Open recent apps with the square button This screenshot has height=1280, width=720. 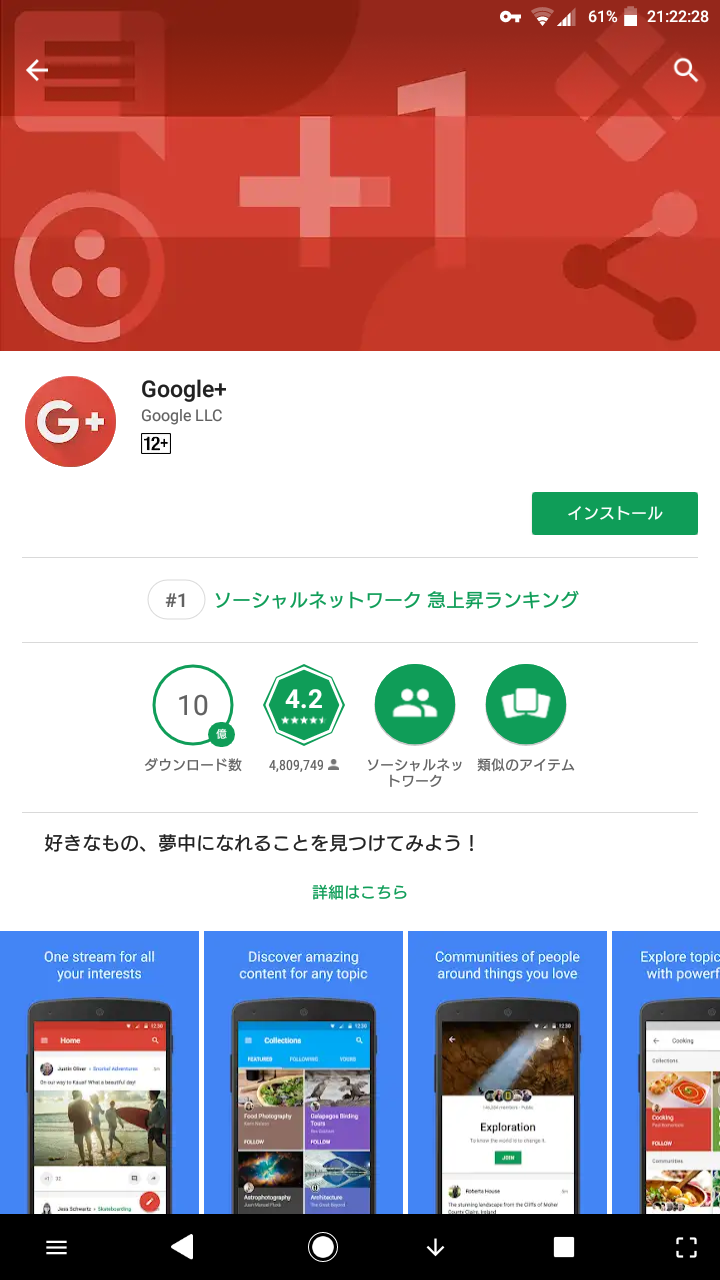[564, 1246]
